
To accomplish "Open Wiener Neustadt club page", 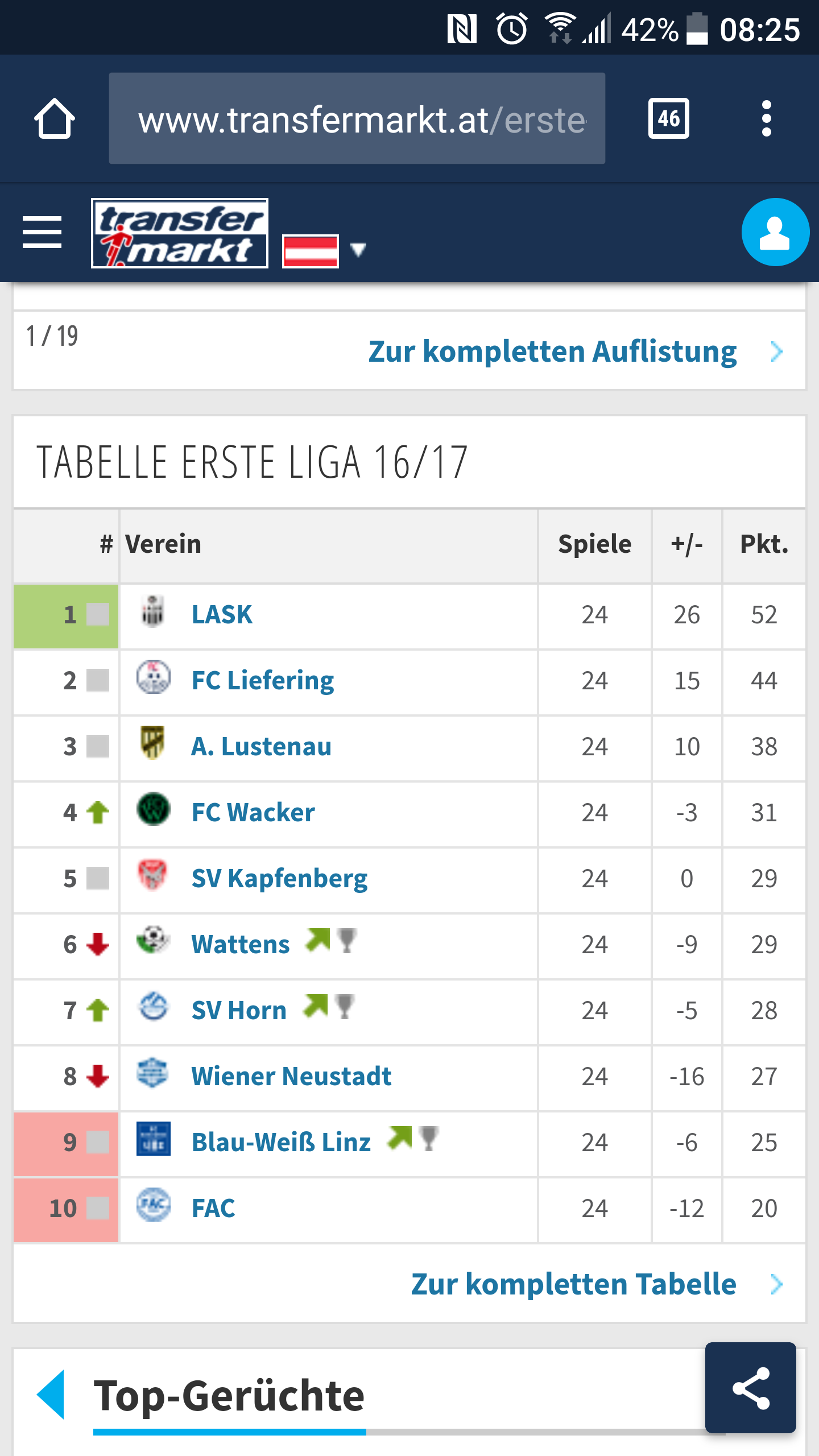I will pos(291,1077).
